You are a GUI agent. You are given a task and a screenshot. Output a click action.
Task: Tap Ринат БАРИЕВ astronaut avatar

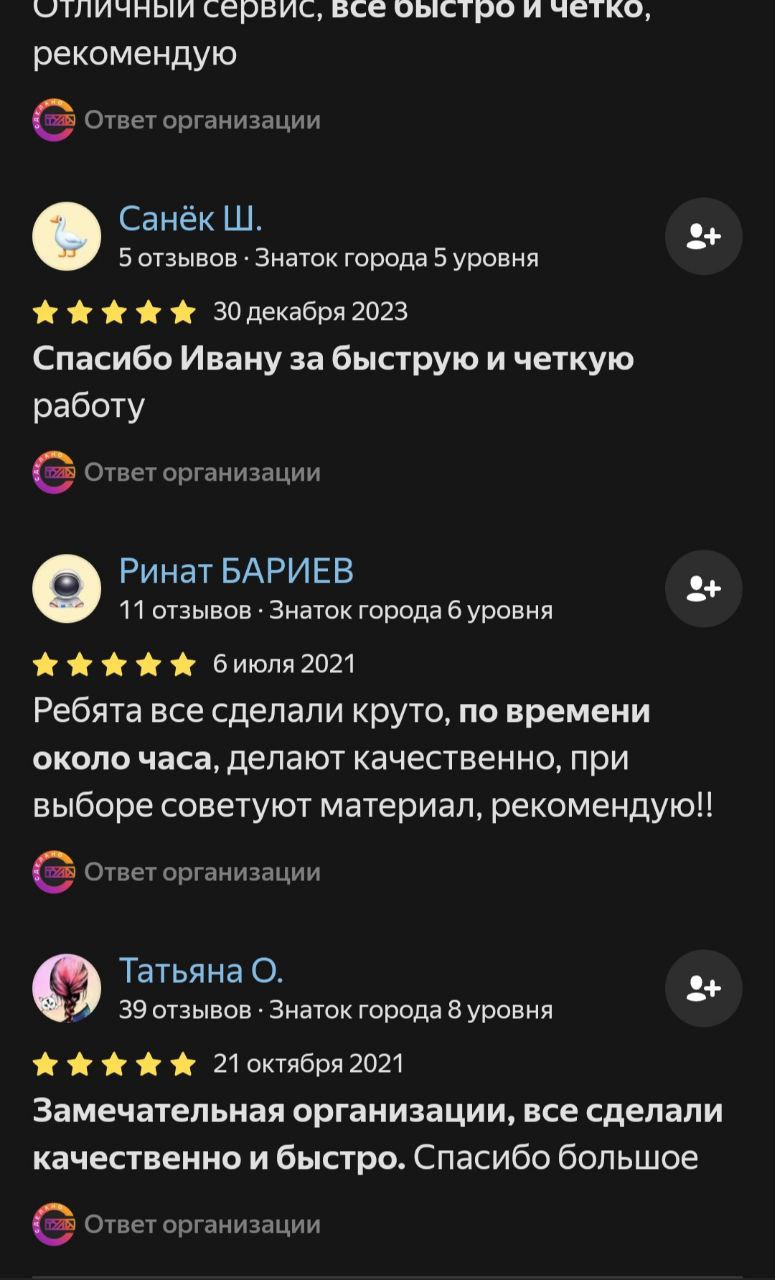click(67, 589)
